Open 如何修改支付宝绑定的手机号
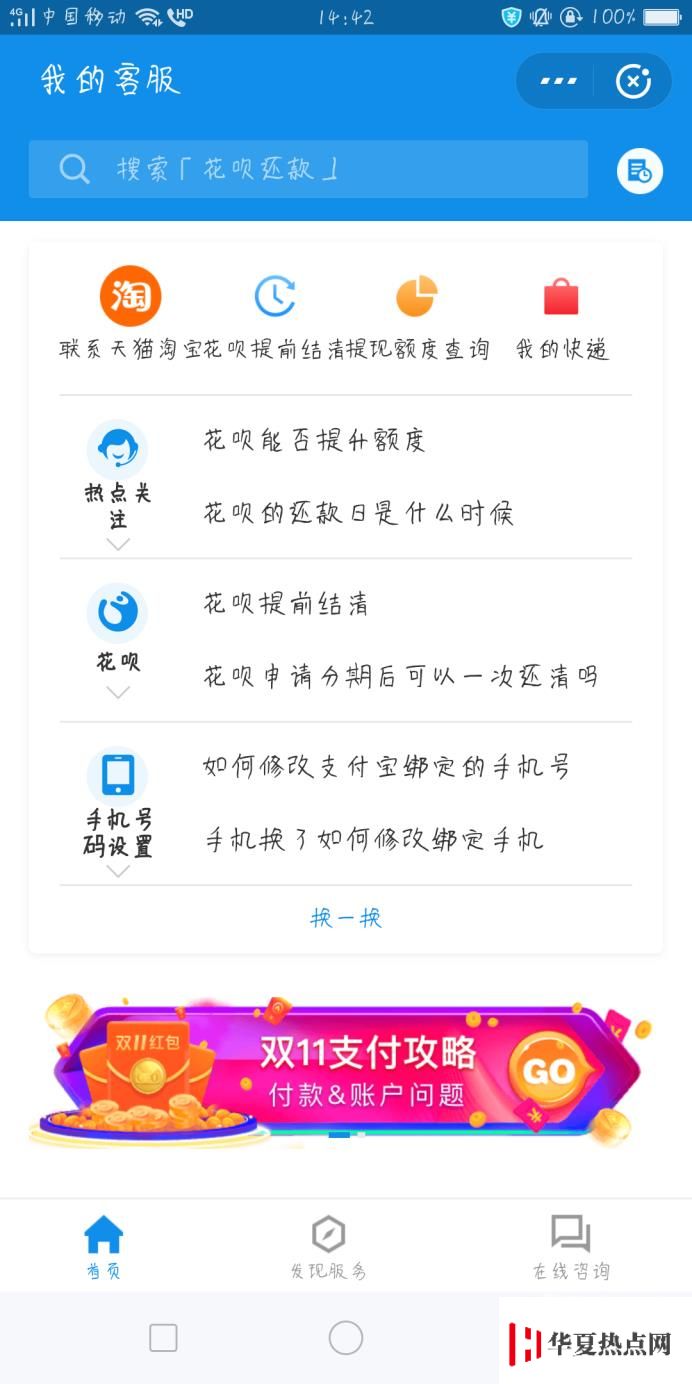 point(386,768)
